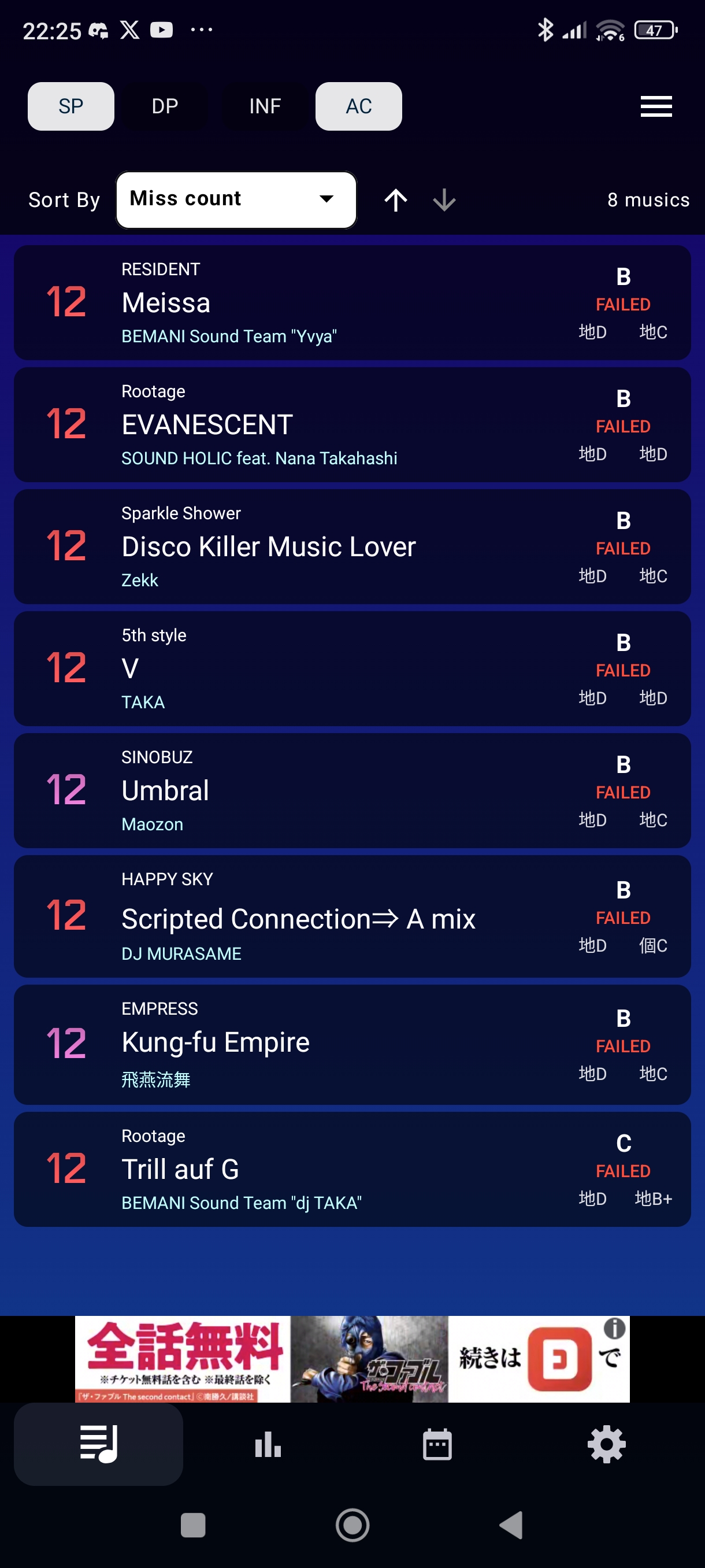Sort in ascending order with up arrow
Viewport: 705px width, 1568px height.
click(395, 199)
